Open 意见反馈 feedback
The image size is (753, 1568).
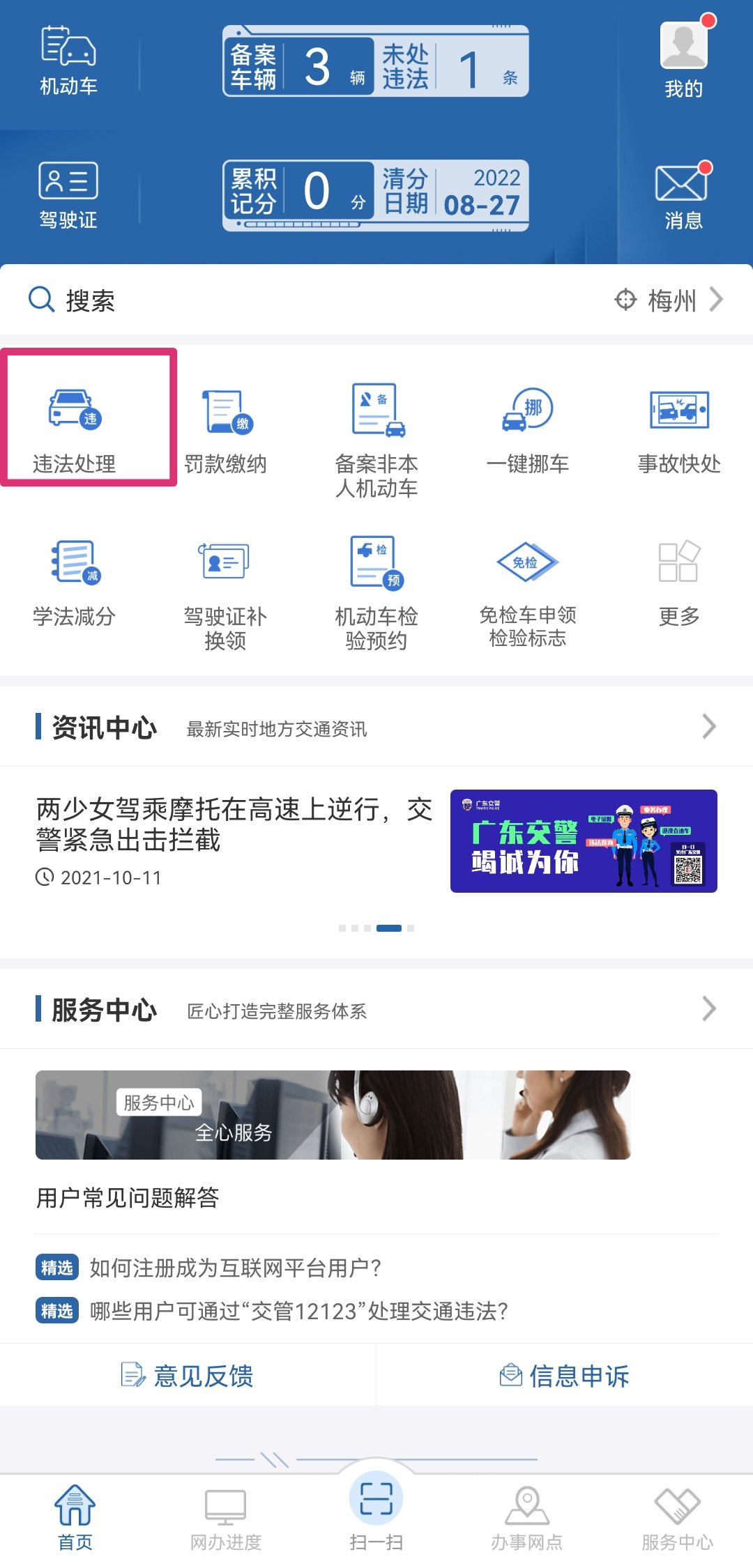(188, 1376)
